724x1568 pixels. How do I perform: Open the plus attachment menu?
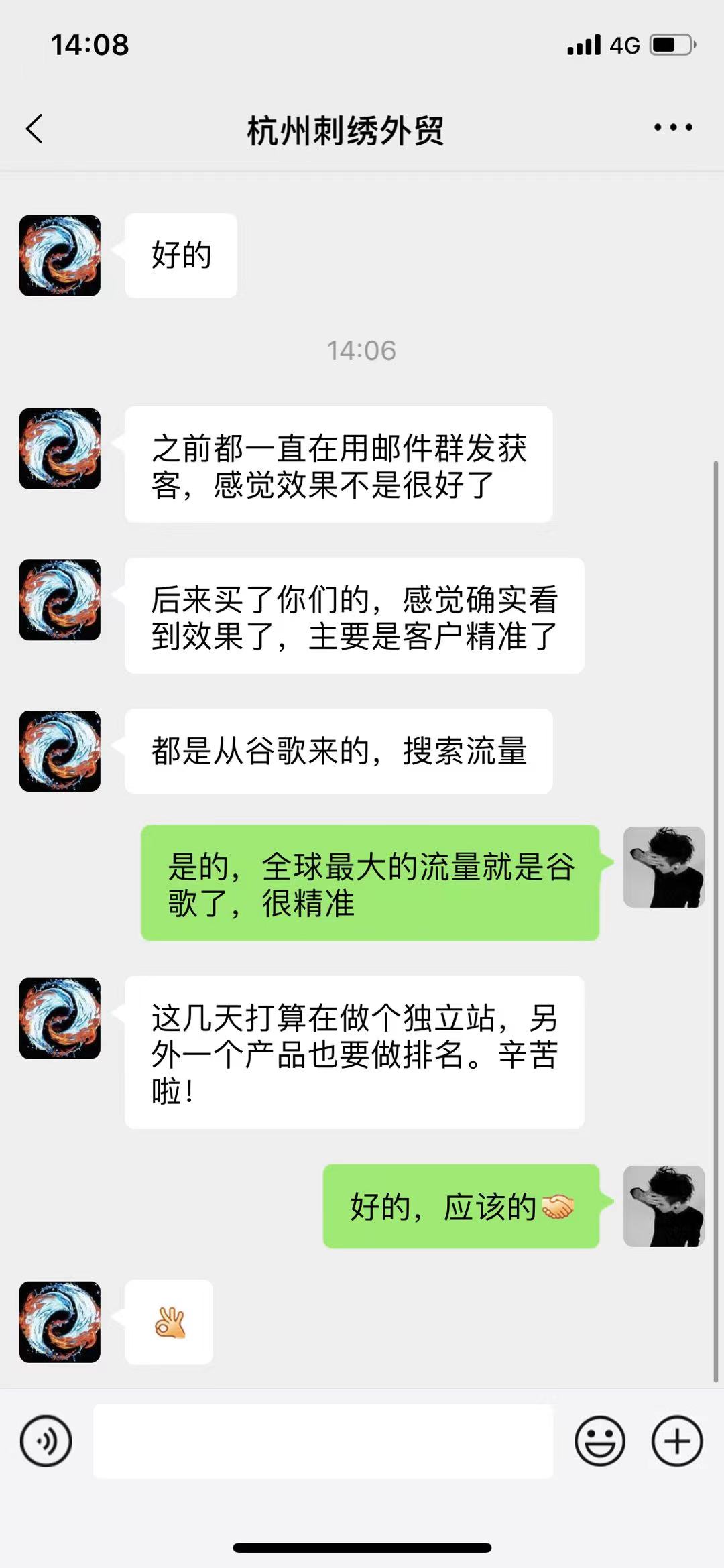pyautogui.click(x=676, y=1441)
